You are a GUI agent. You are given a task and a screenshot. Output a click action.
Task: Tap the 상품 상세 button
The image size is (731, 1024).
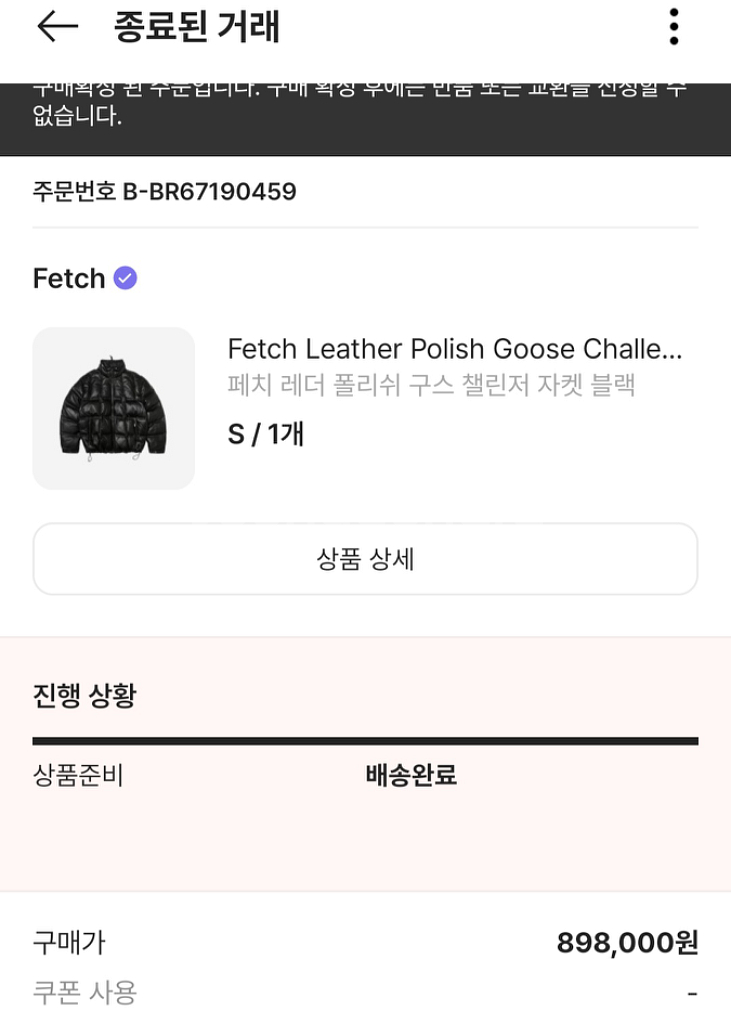pos(365,559)
